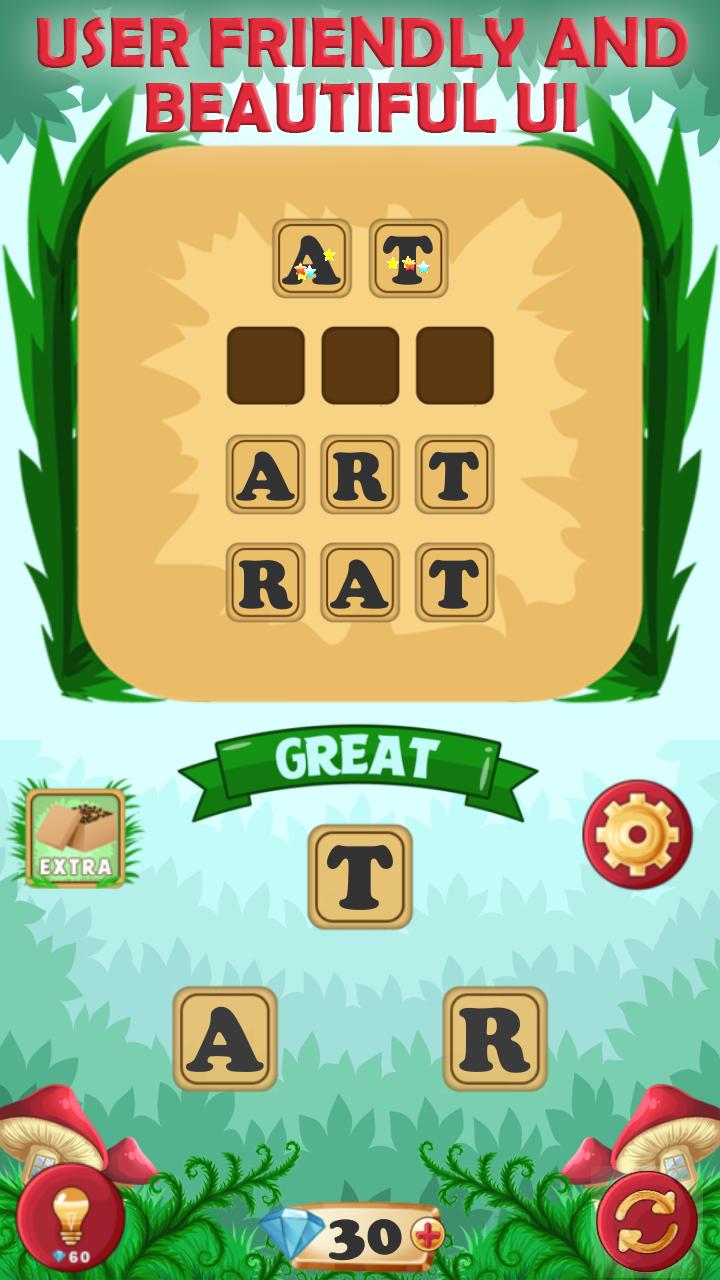This screenshot has width=720, height=1280.
Task: Shuffle the letters with the refresh button
Action: 647,1221
